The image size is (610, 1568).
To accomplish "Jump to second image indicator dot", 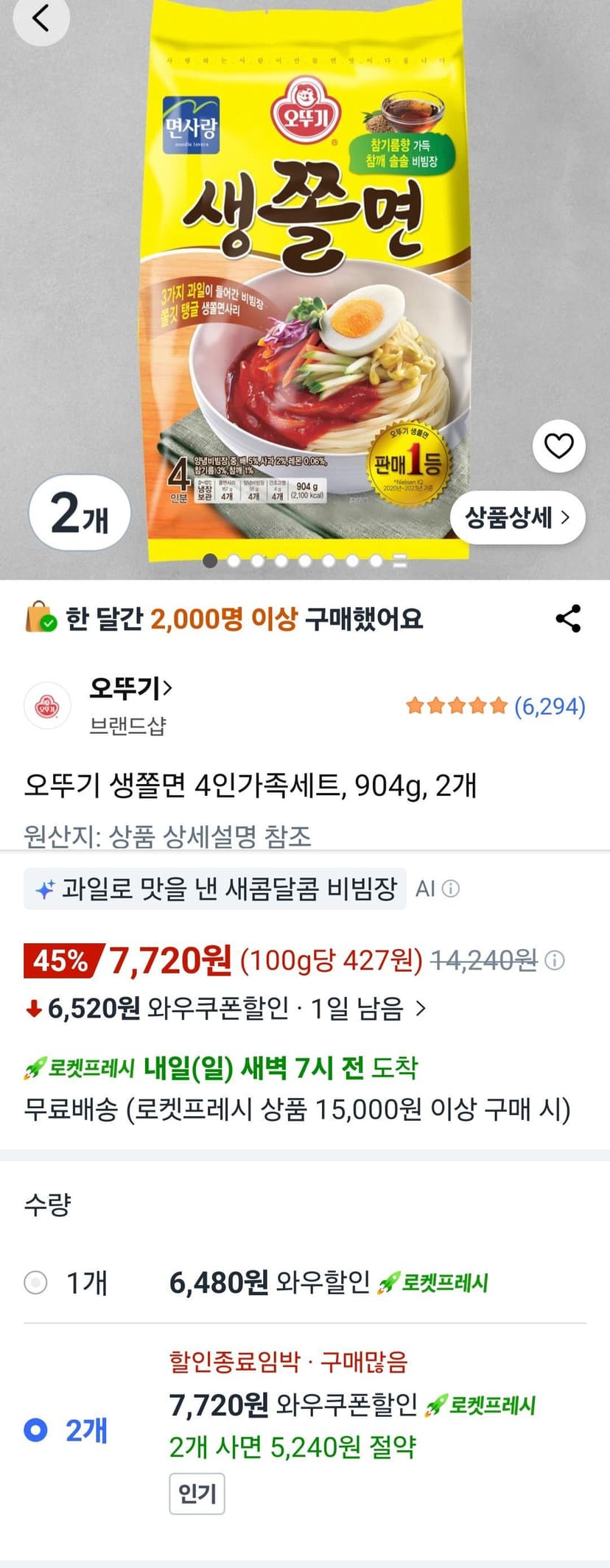I will (234, 561).
